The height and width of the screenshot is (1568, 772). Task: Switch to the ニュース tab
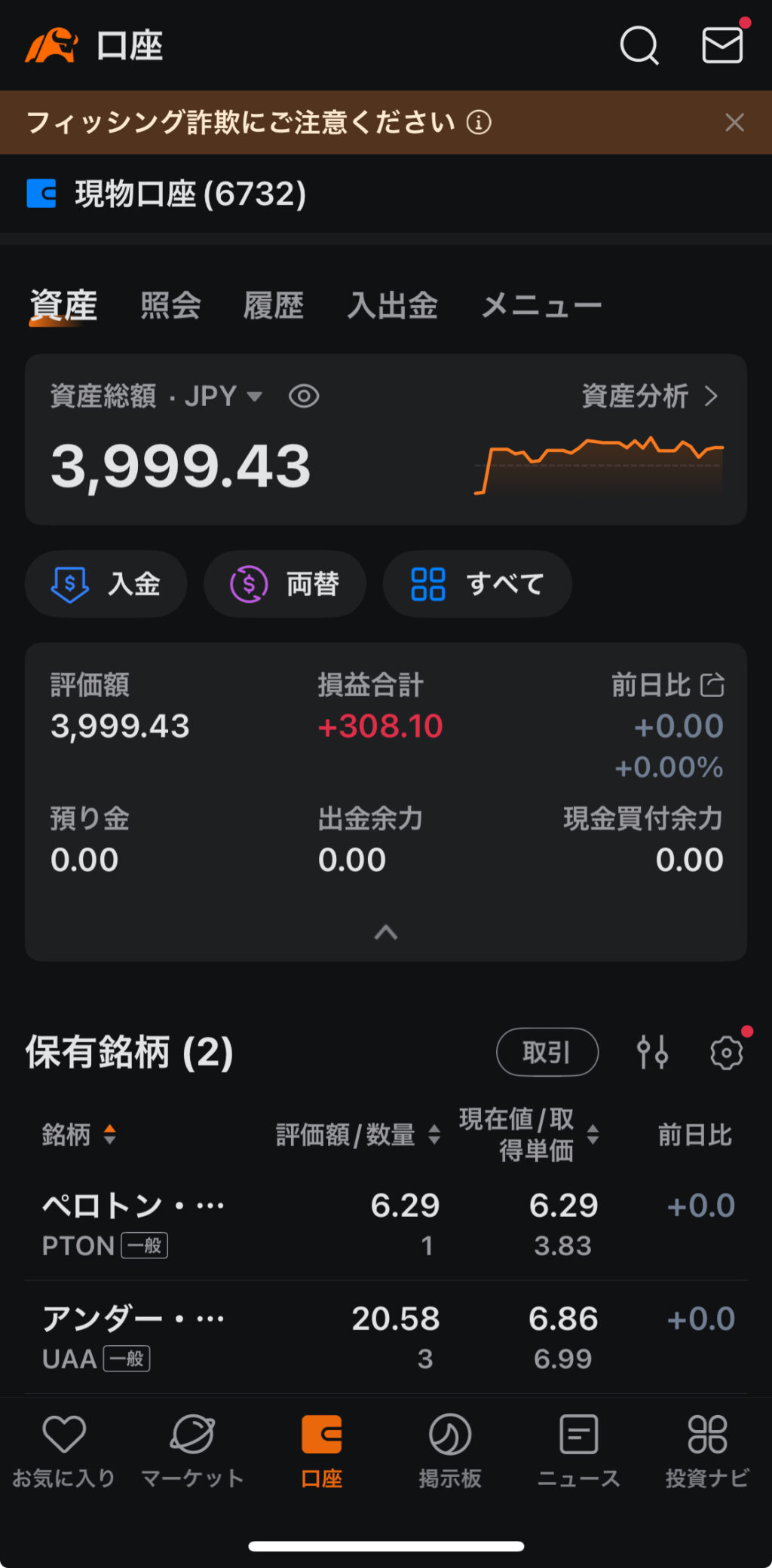578,1450
